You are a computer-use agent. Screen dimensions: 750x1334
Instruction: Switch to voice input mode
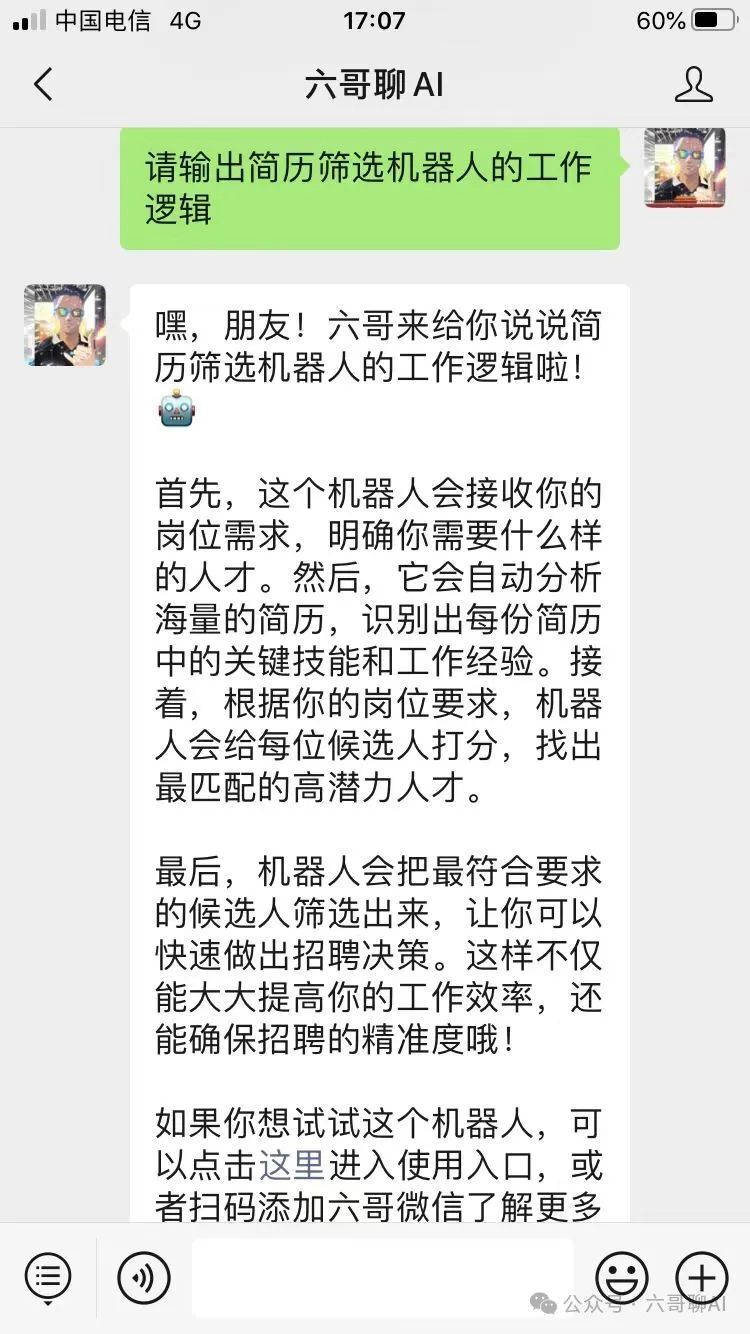143,1277
